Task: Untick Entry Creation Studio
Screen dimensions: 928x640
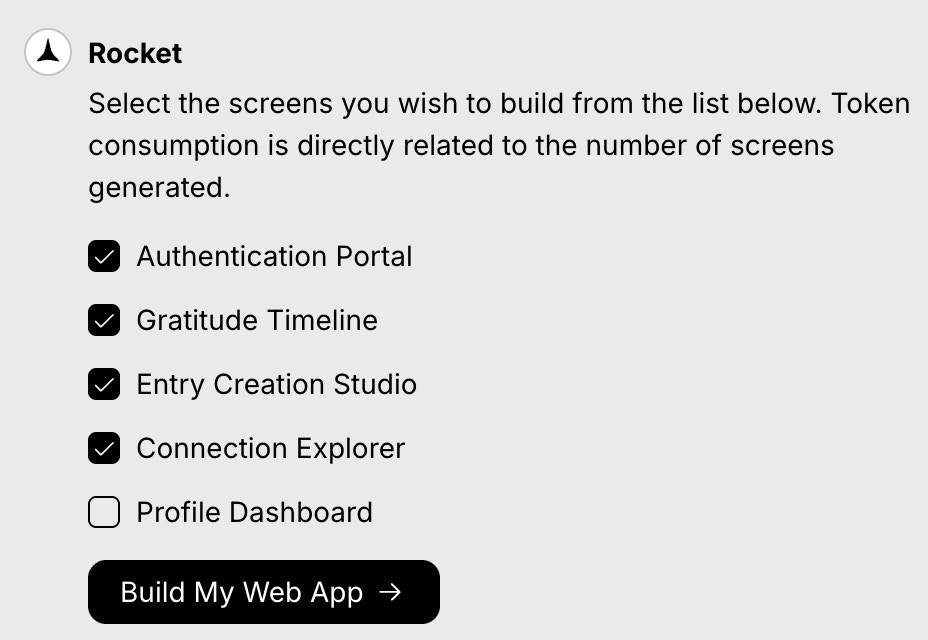Action: click(x=104, y=385)
